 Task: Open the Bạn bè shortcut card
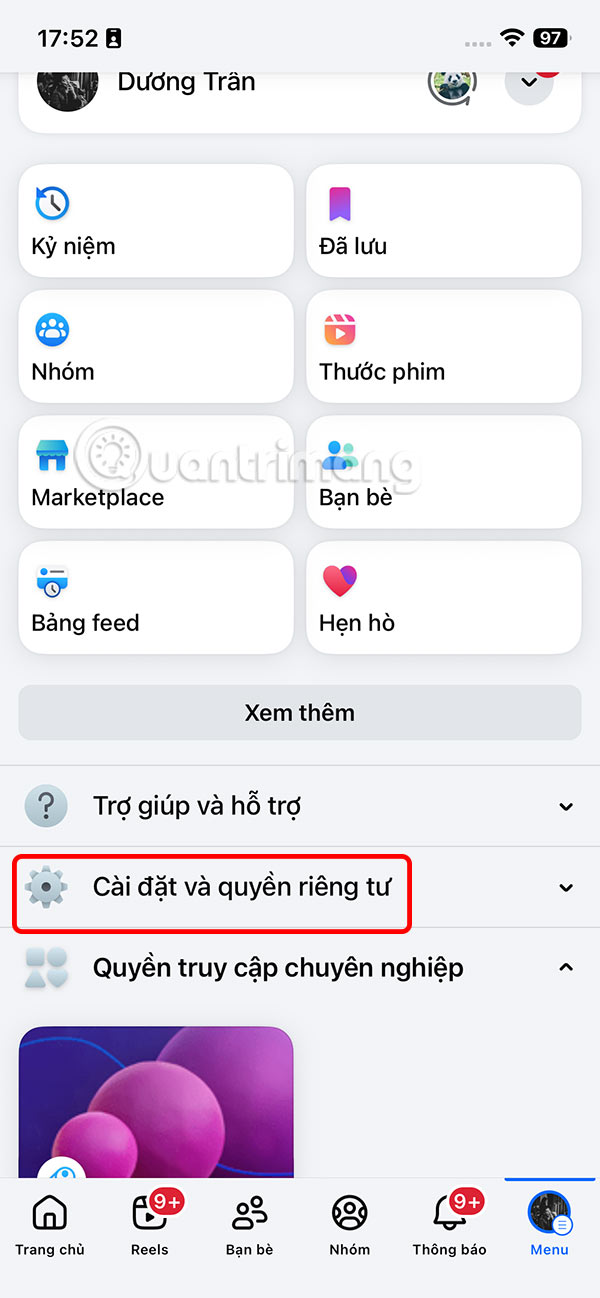tap(443, 472)
